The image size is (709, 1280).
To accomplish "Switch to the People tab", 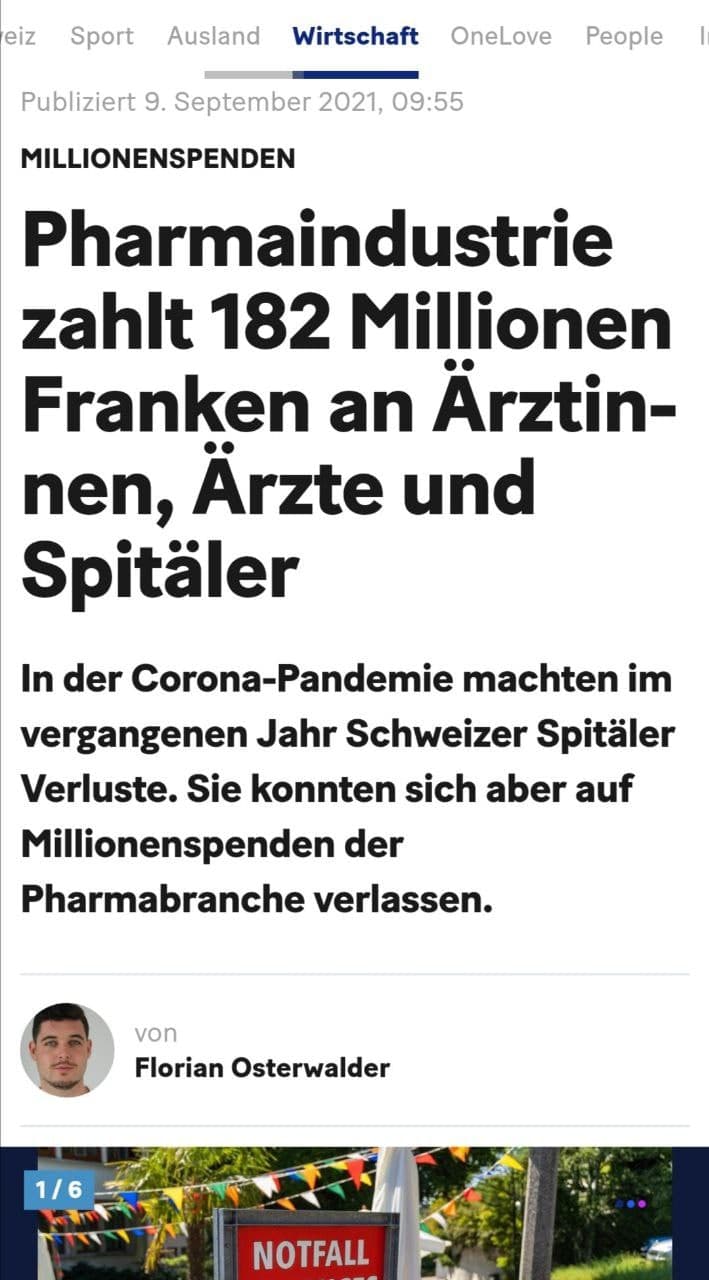I will click(x=624, y=37).
